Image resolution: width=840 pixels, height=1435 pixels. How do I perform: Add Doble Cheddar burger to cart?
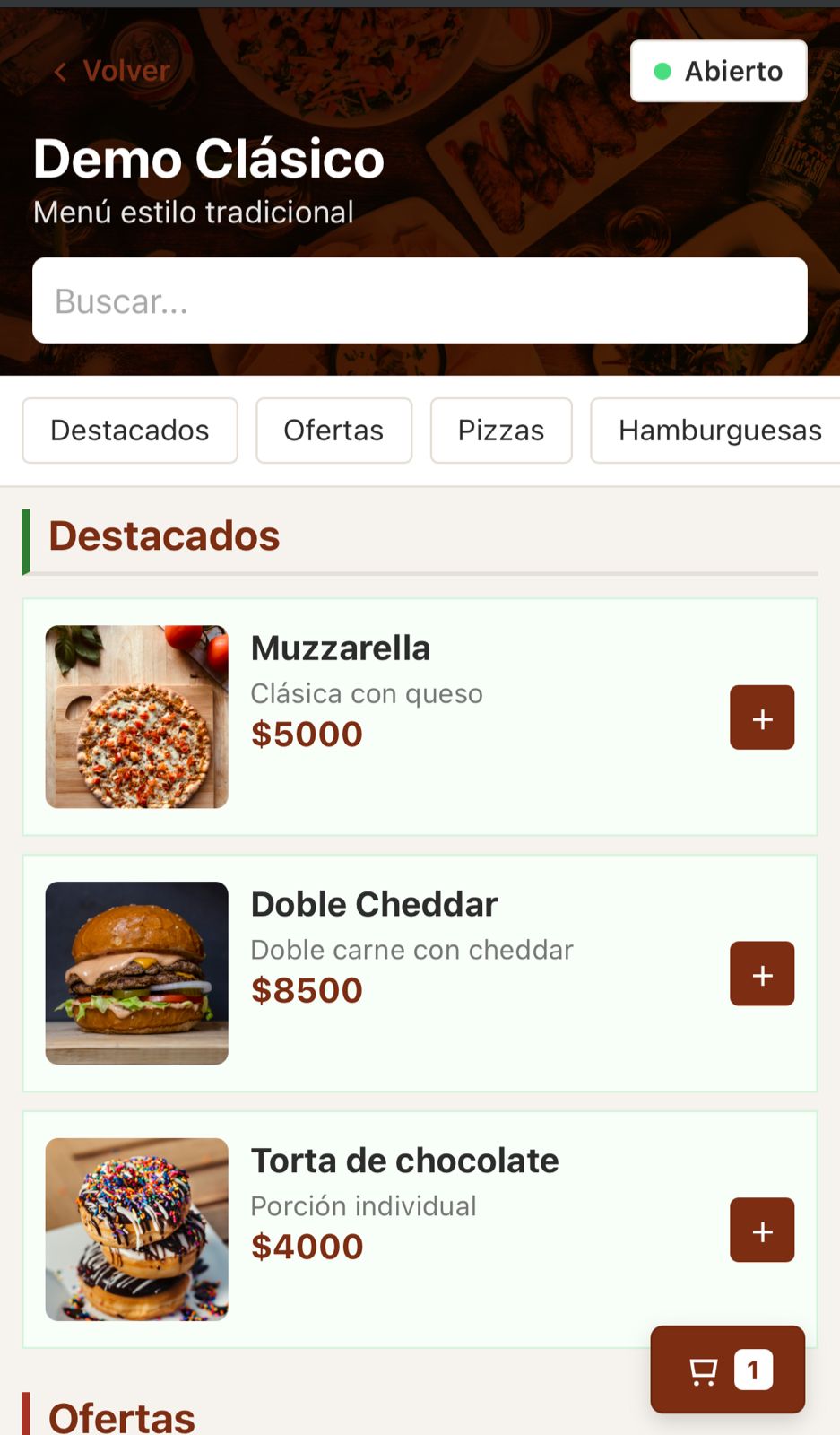[762, 974]
